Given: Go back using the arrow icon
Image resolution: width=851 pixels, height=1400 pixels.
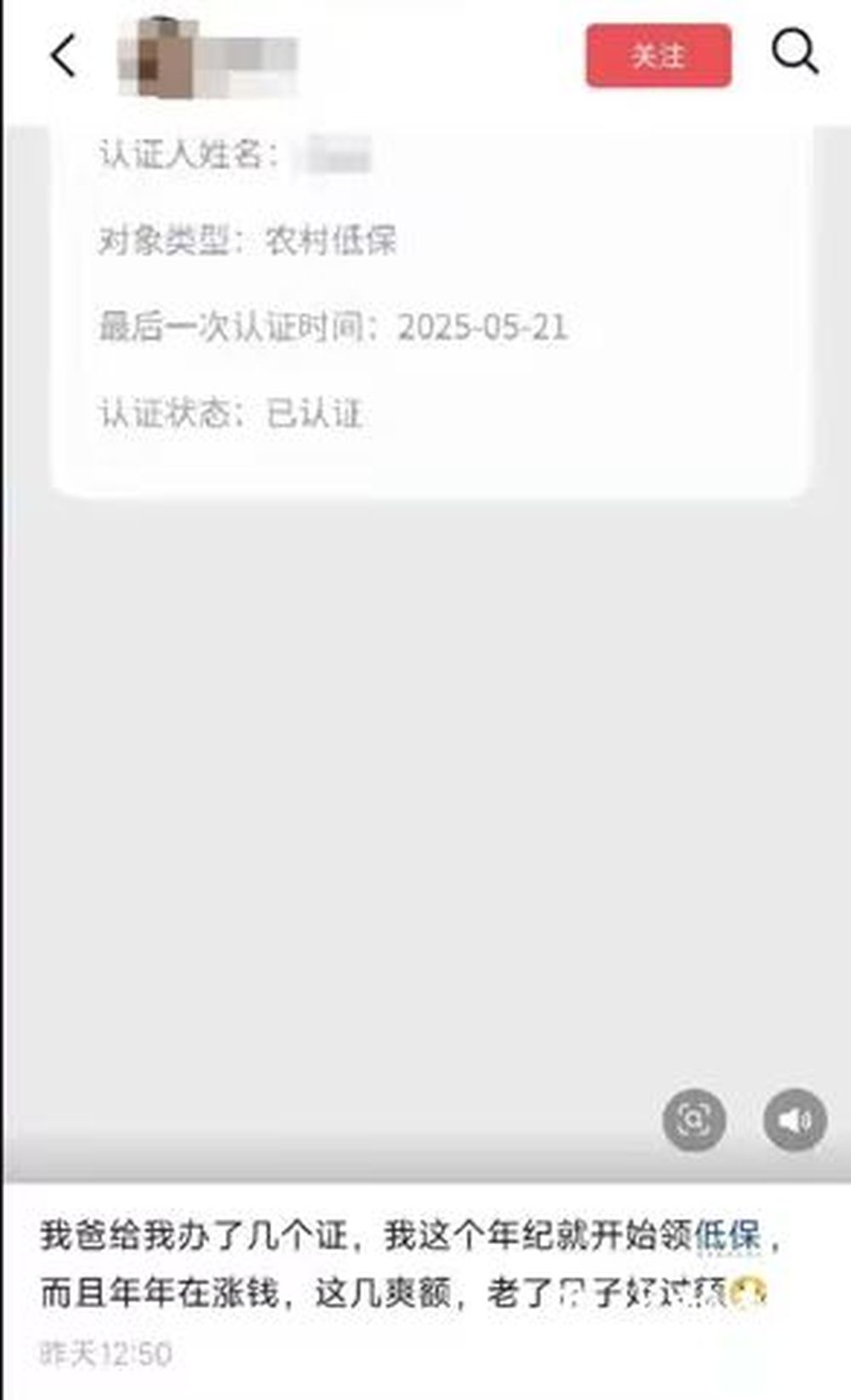Looking at the screenshot, I should [x=63, y=56].
